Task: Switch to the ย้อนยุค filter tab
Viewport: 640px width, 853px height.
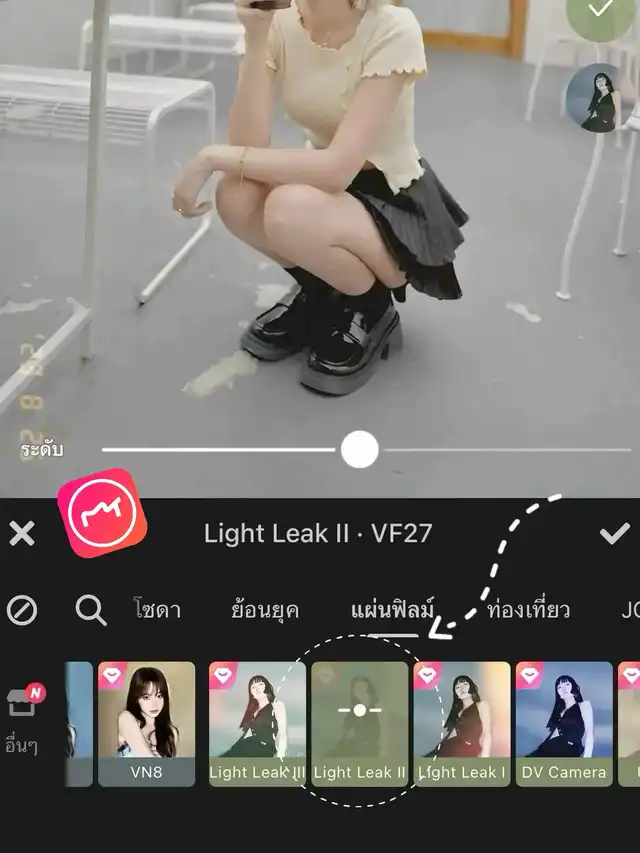Action: [264, 609]
